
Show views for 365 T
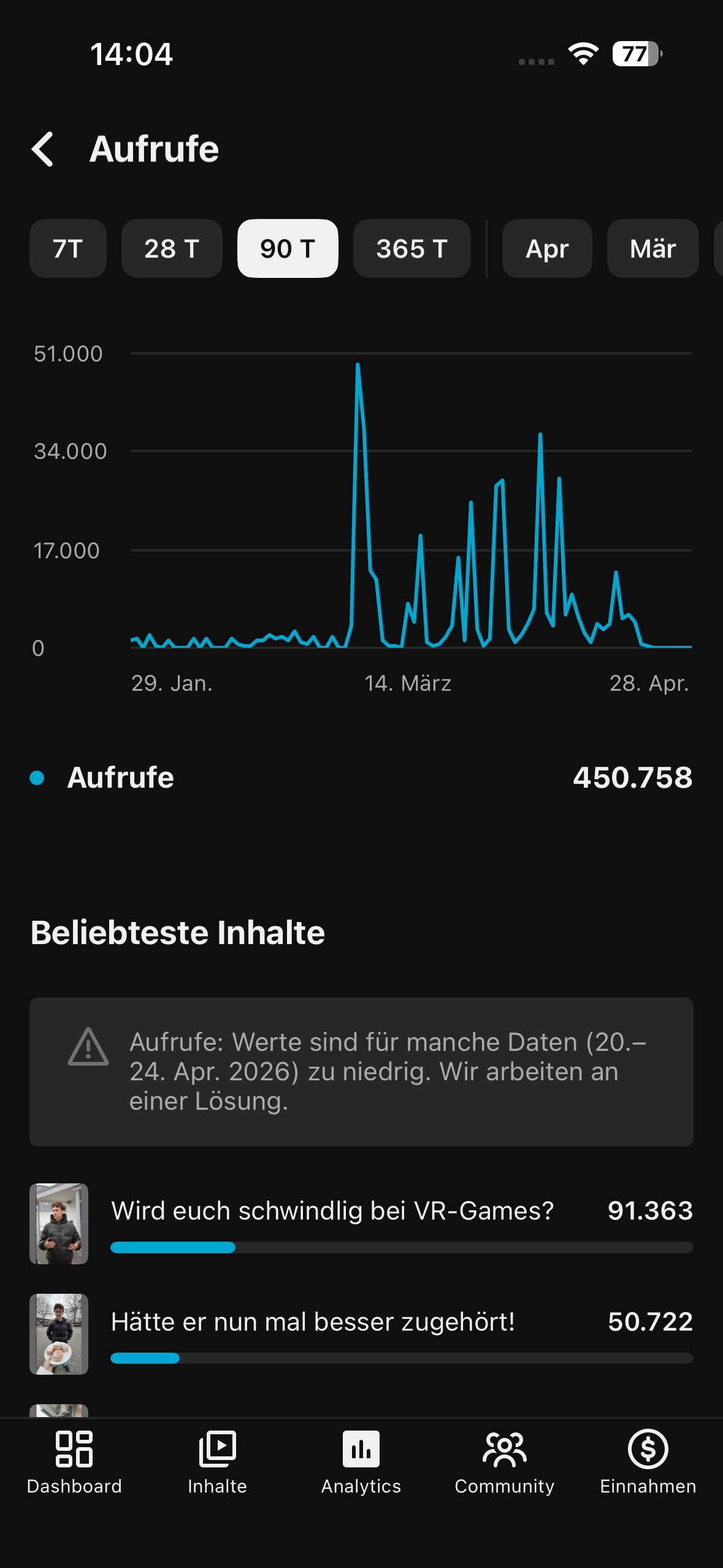coord(411,248)
